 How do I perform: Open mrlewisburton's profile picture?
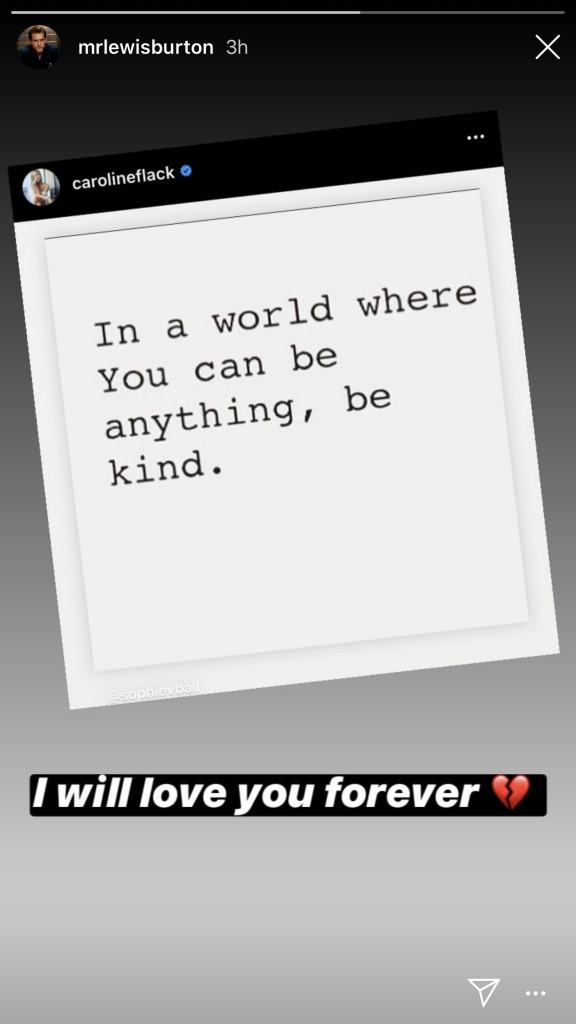[39, 47]
